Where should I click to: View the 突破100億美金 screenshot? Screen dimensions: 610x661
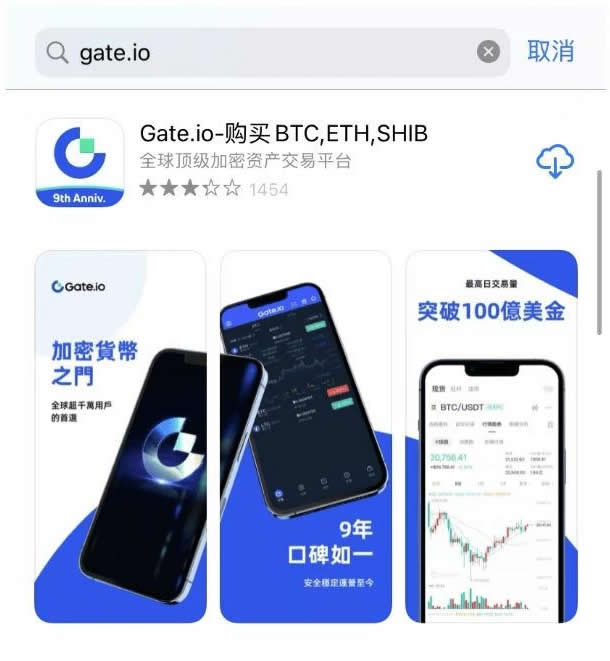(x=491, y=437)
